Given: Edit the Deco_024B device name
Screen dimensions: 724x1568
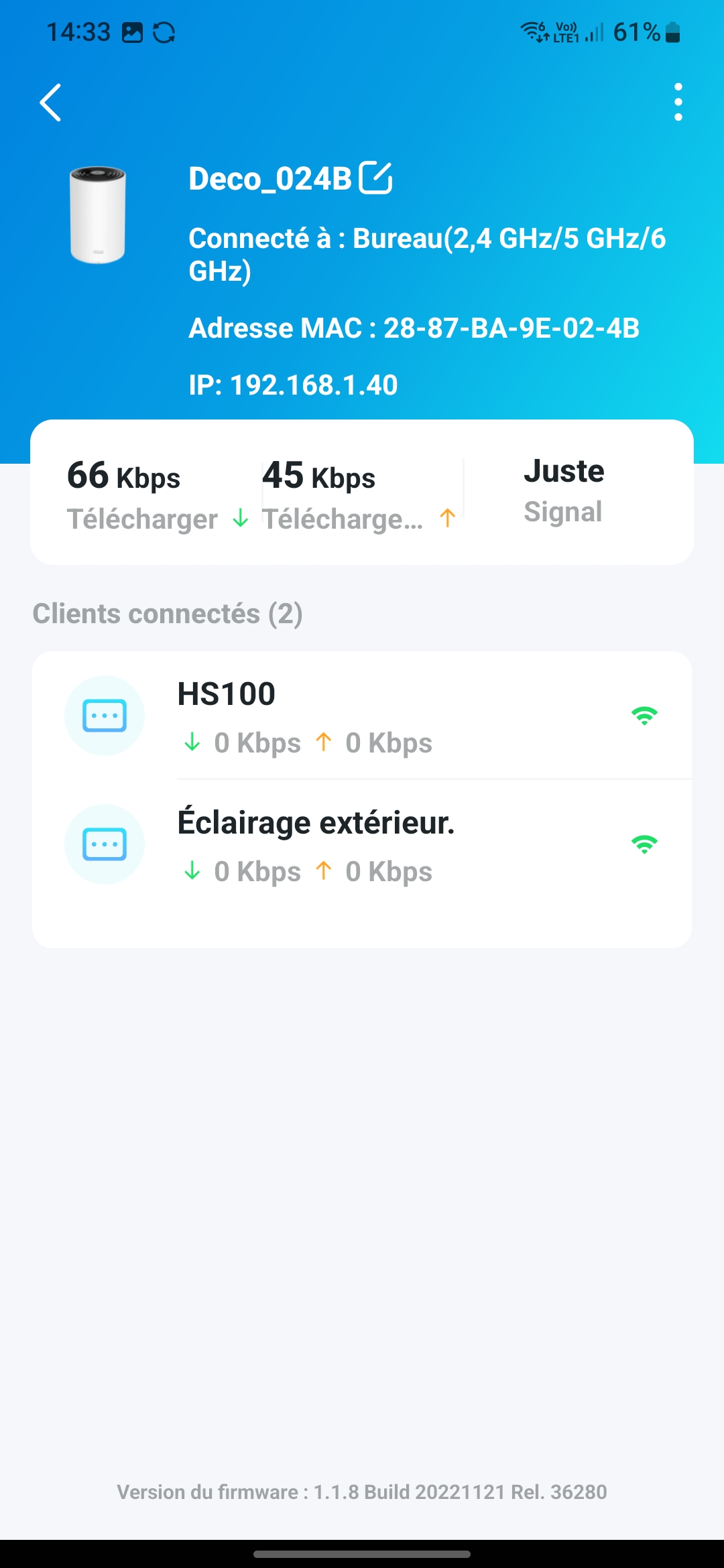Looking at the screenshot, I should (376, 178).
